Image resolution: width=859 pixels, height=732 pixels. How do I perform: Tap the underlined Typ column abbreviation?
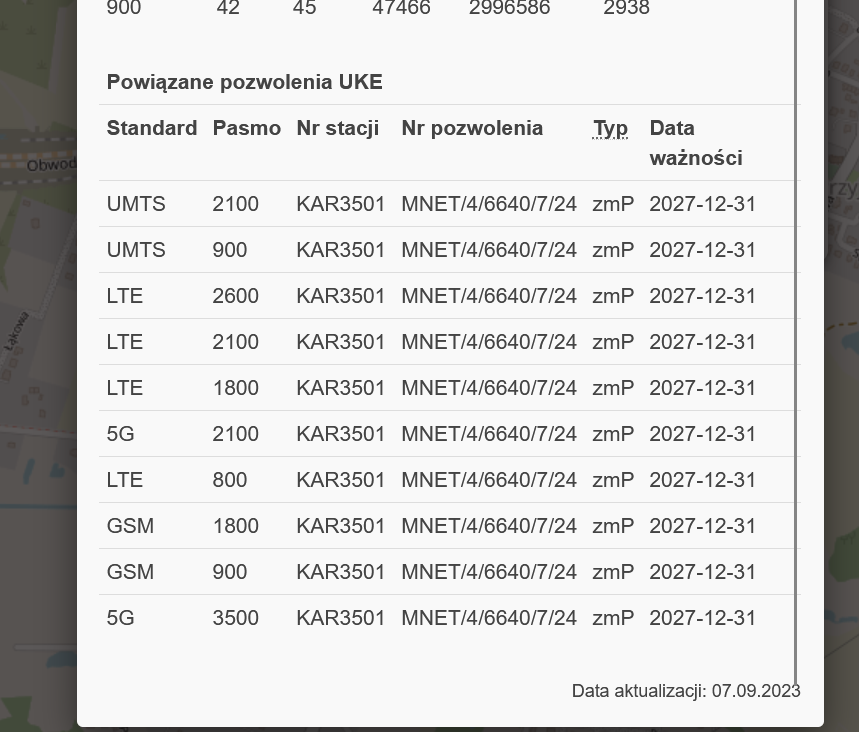(610, 129)
